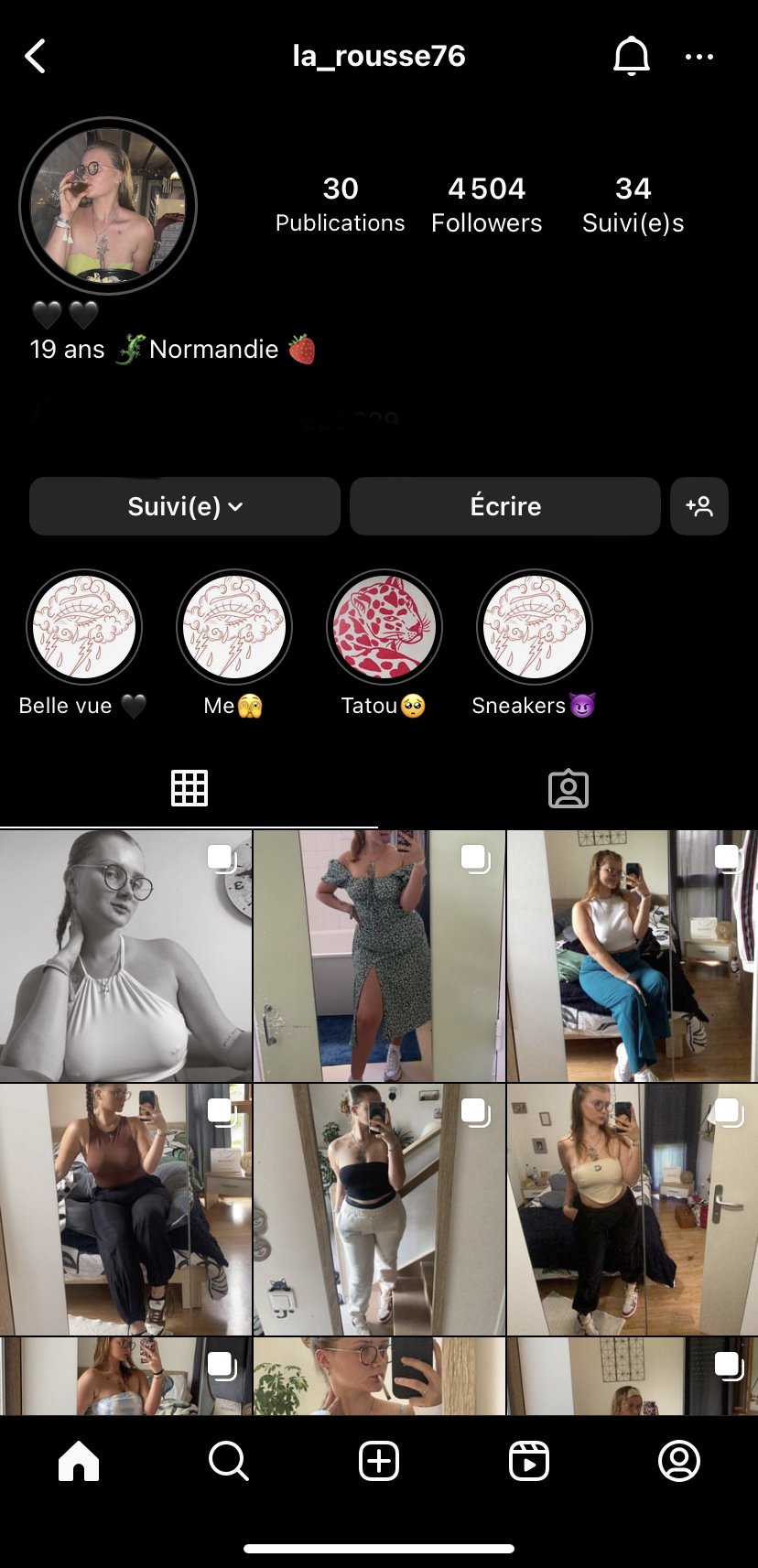Open the notifications bell
Image resolution: width=758 pixels, height=1568 pixels.
pyautogui.click(x=631, y=57)
